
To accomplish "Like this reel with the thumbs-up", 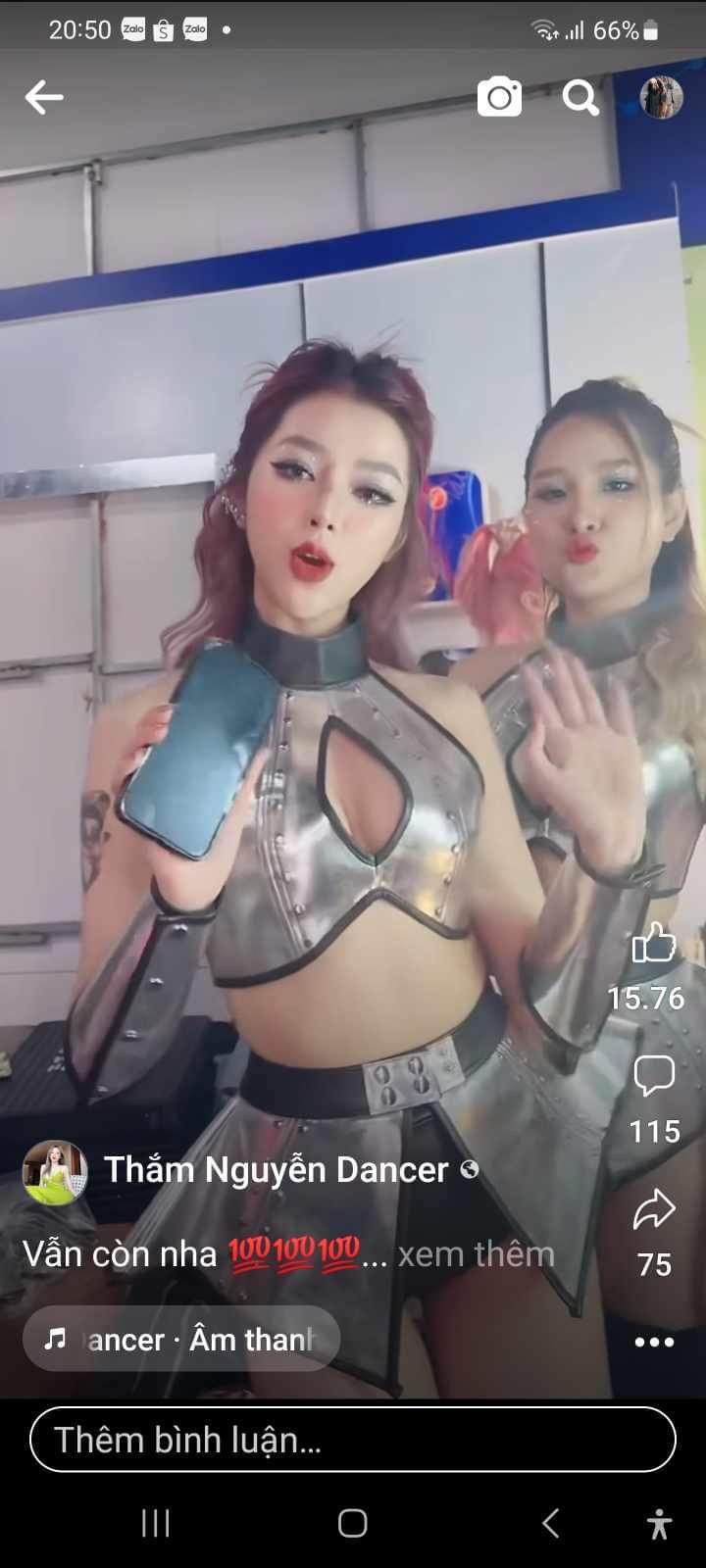I will (x=653, y=945).
